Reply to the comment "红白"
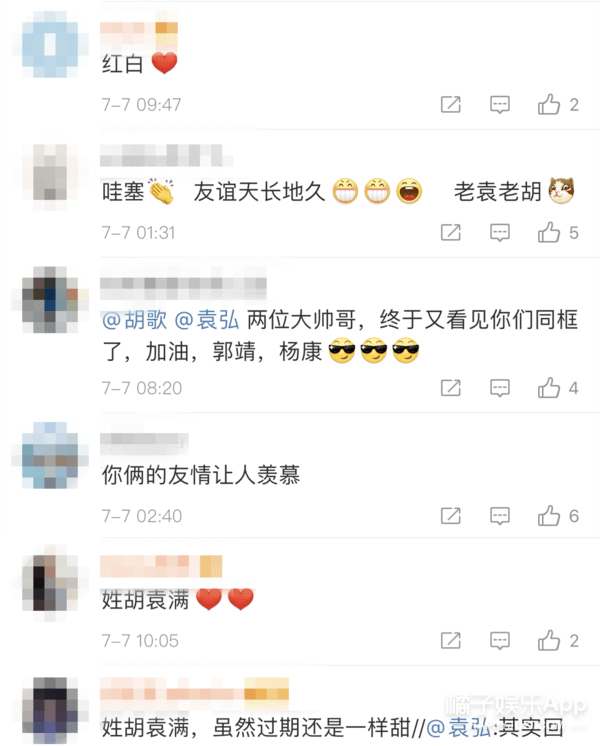The image size is (600, 746). [x=499, y=104]
